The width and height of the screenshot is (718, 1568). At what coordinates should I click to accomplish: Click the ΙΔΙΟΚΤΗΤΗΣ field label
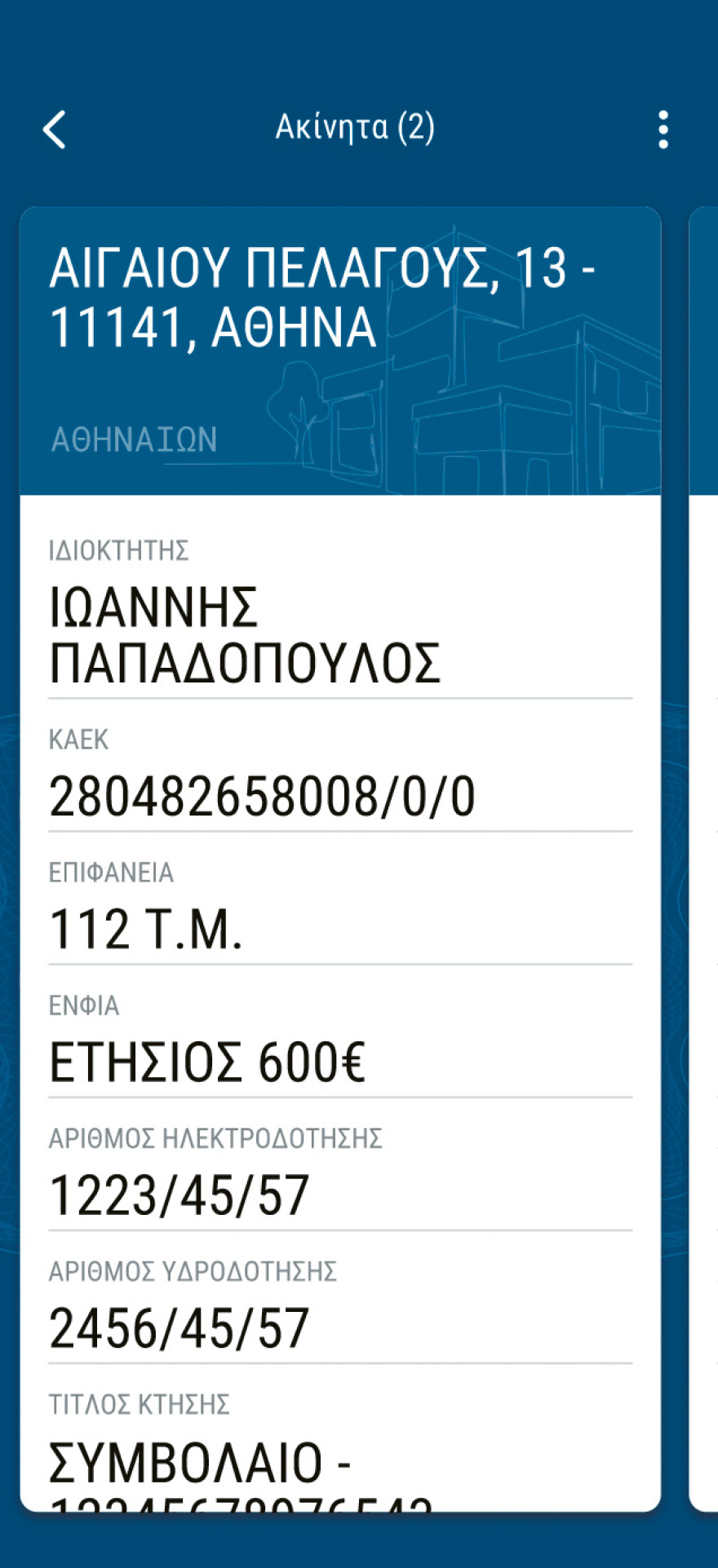pyautogui.click(x=117, y=550)
